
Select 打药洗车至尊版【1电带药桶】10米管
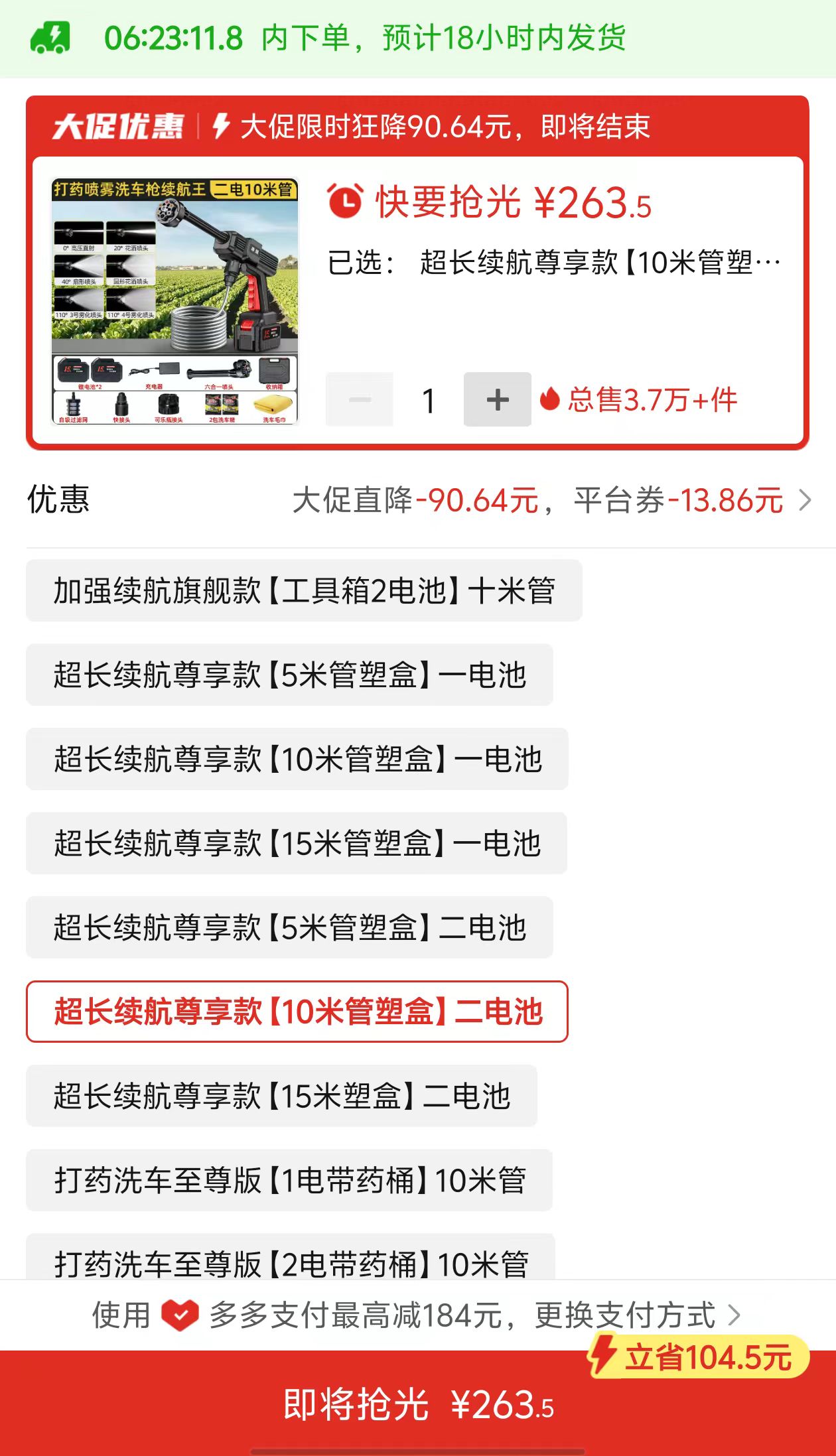click(289, 1180)
